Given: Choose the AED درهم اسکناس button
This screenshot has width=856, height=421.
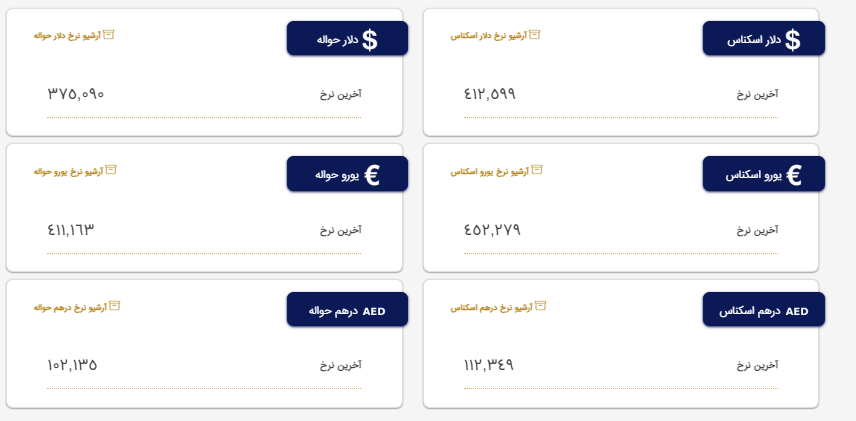Looking at the screenshot, I should pyautogui.click(x=764, y=310).
